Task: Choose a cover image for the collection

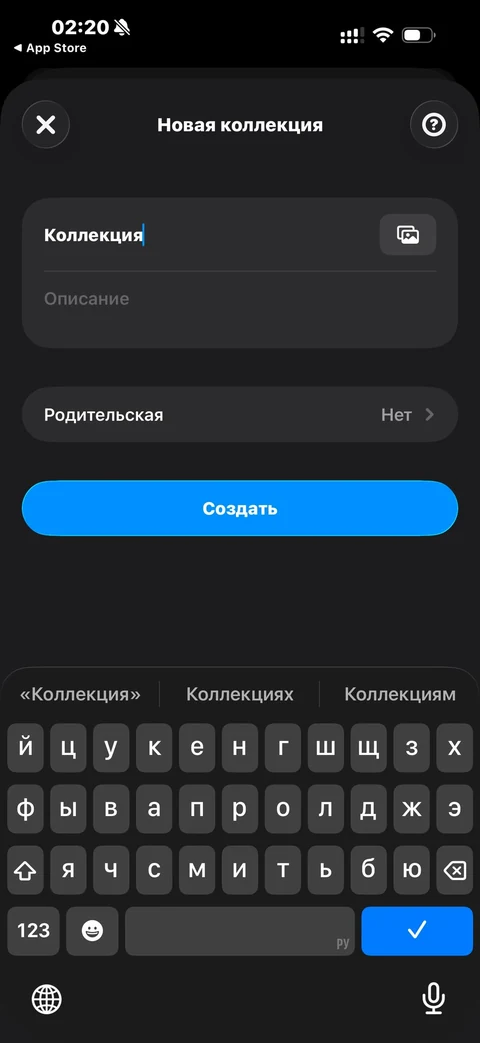Action: tap(408, 235)
